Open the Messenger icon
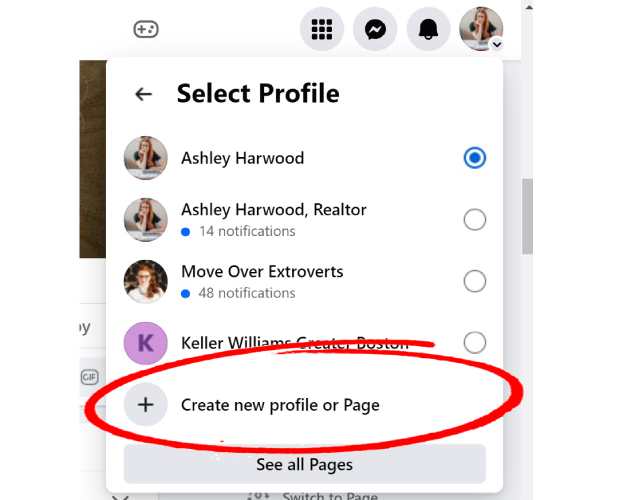The height and width of the screenshot is (500, 619). pyautogui.click(x=375, y=29)
